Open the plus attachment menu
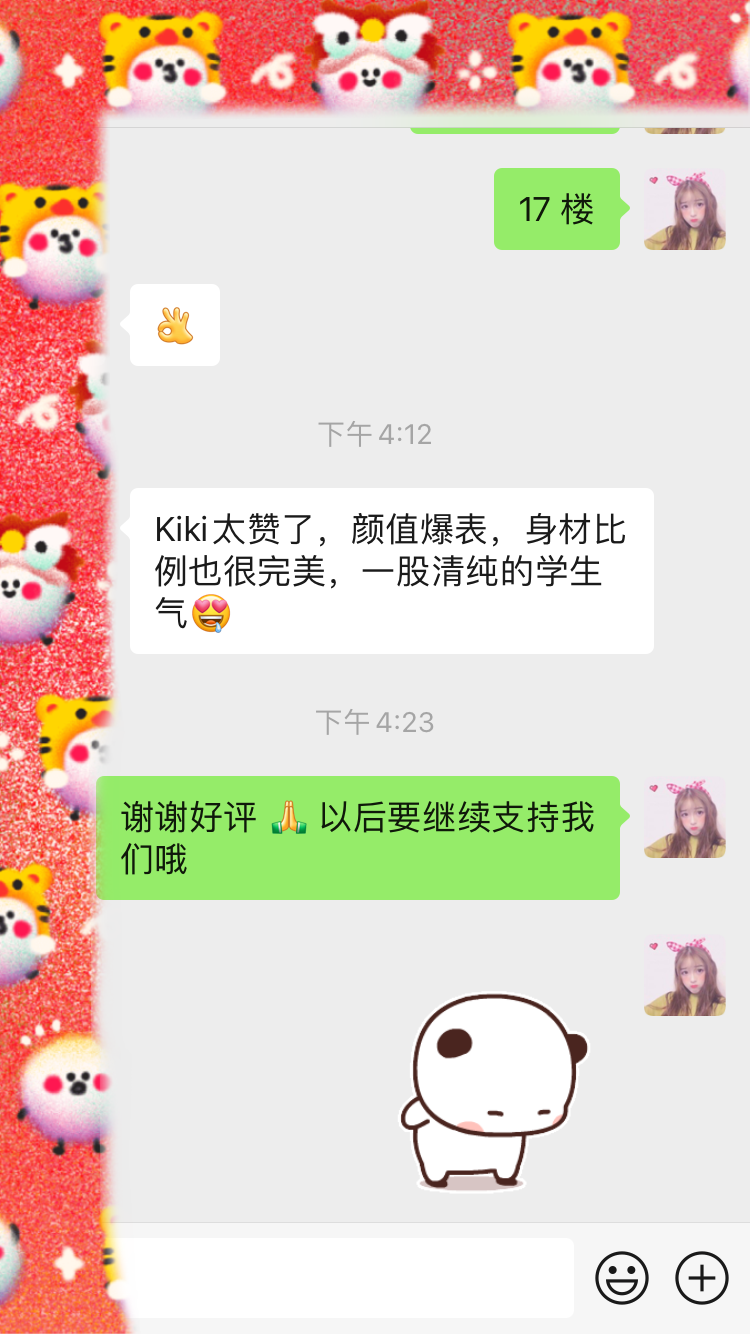This screenshot has height=1334, width=750. tap(702, 1277)
